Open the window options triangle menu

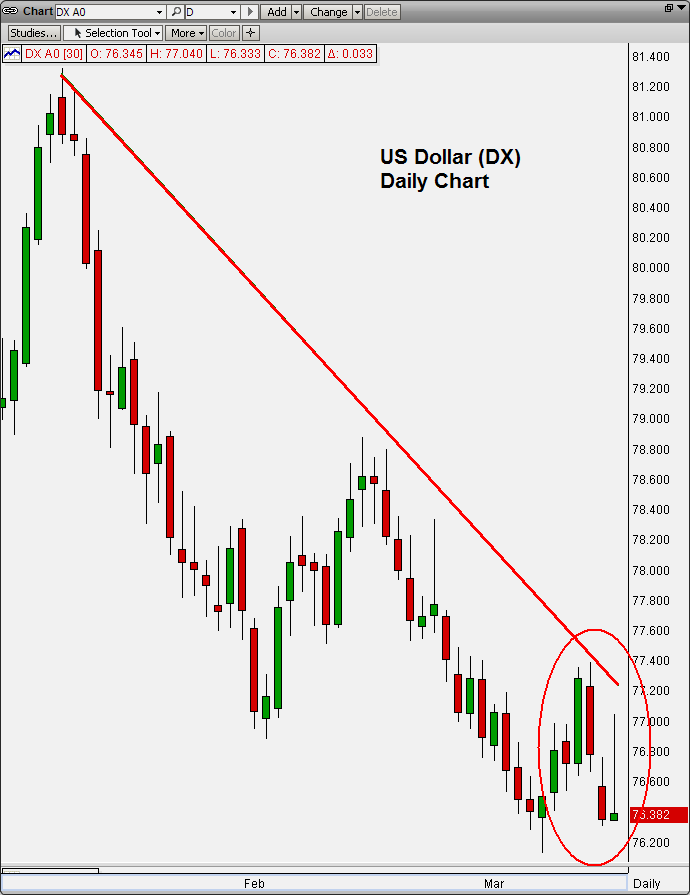(x=682, y=8)
